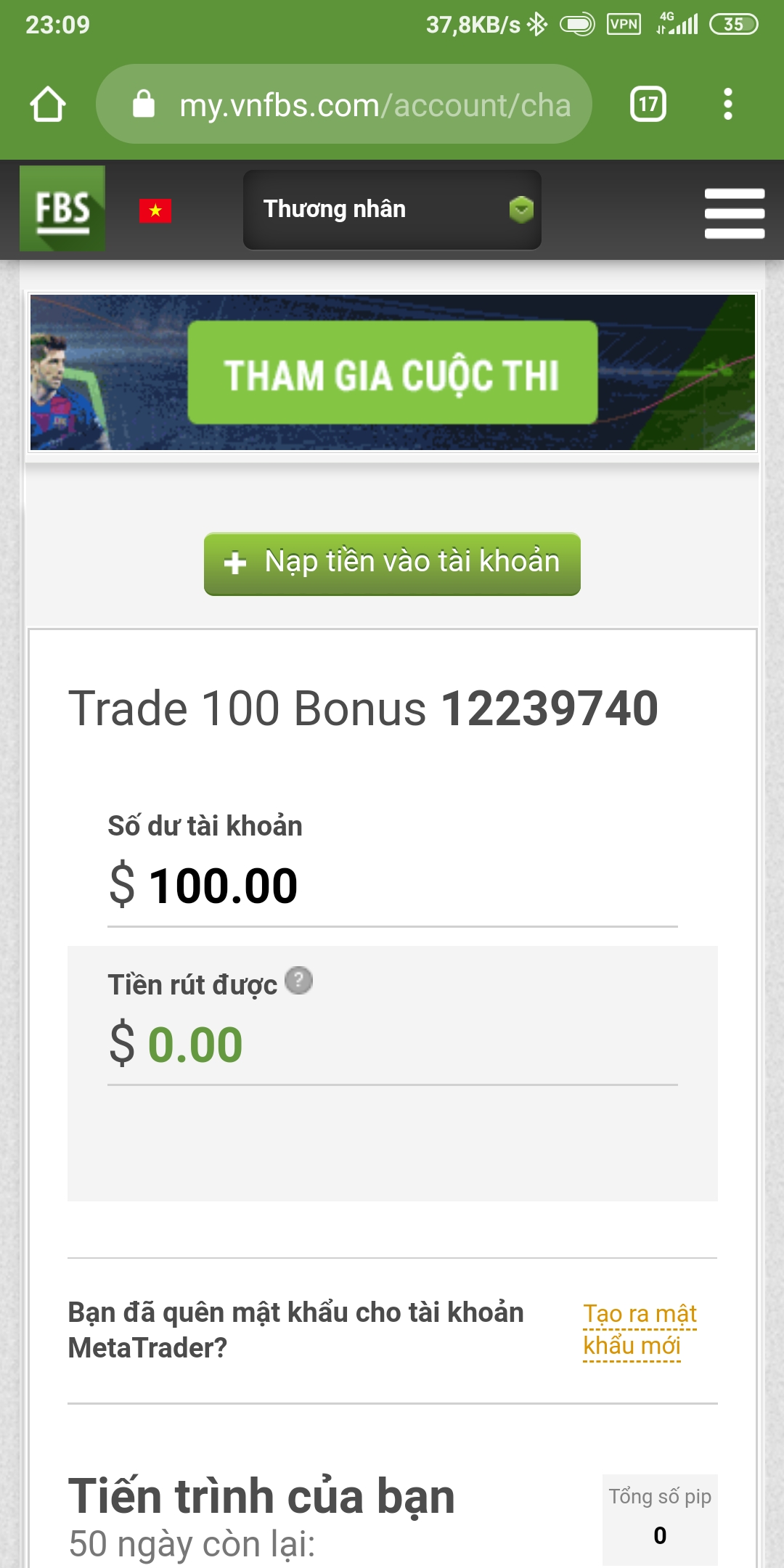This screenshot has height=1568, width=784.
Task: Follow the Tạo ra mật khẩu mới link
Action: pyautogui.click(x=639, y=1329)
